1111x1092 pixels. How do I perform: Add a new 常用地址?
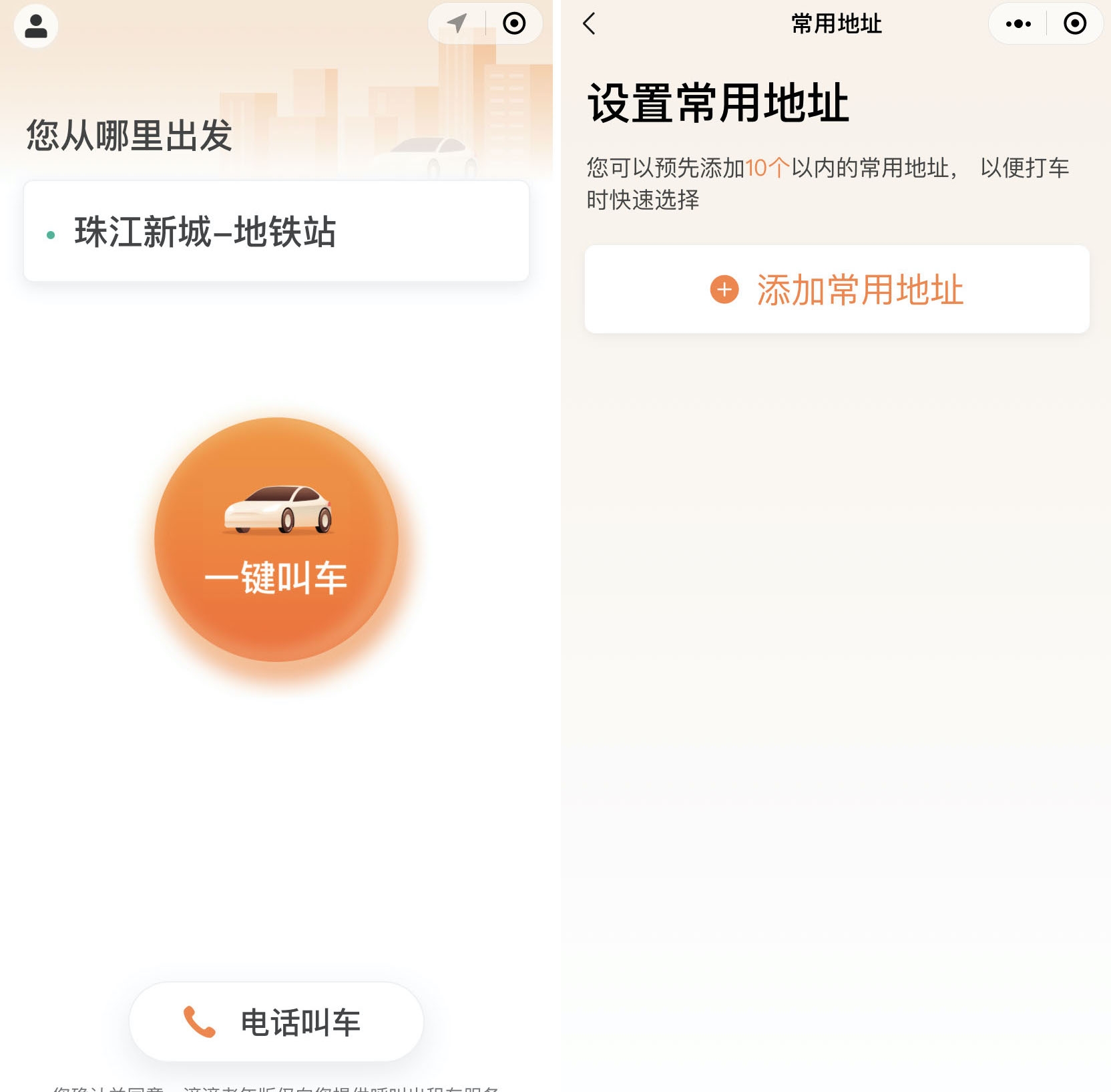pos(837,289)
